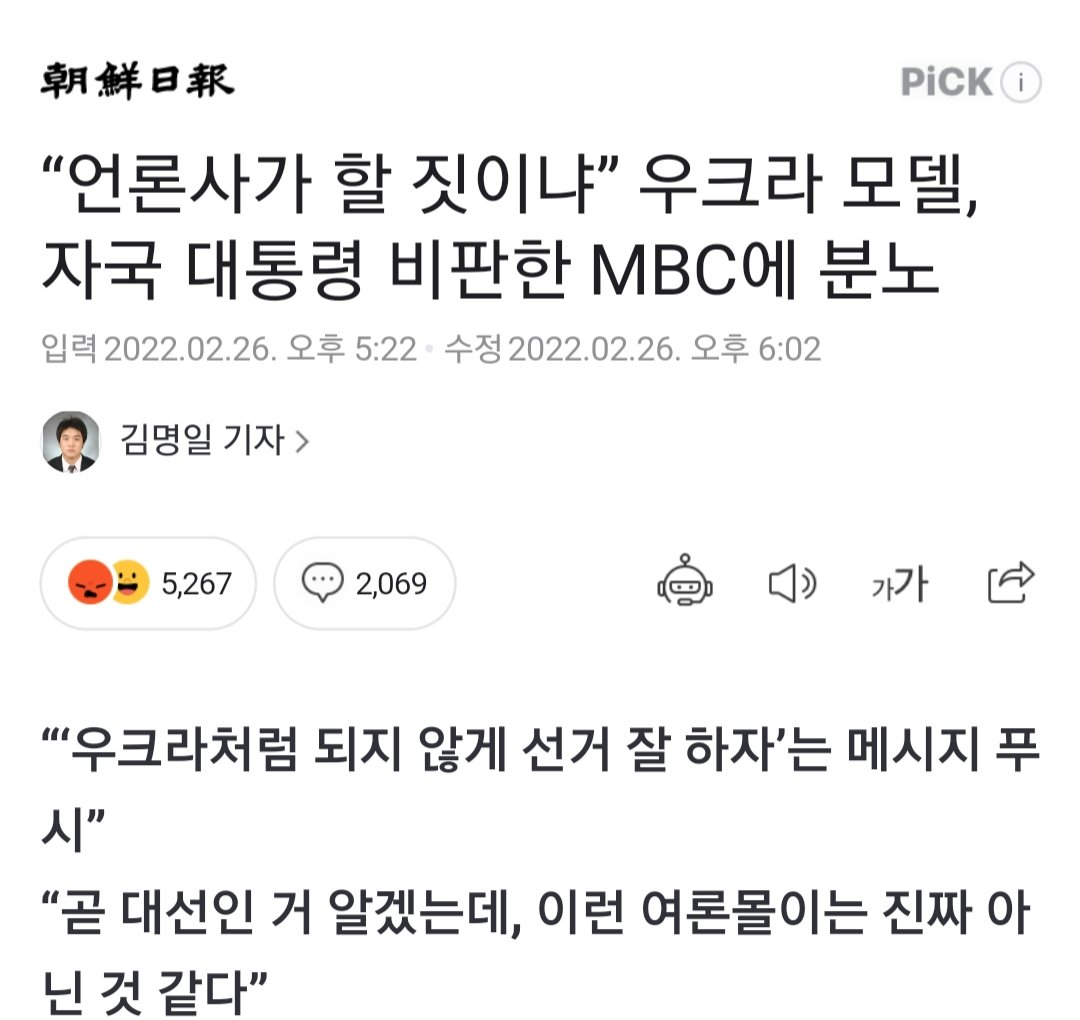Open the 2,069 comments

pos(365,583)
